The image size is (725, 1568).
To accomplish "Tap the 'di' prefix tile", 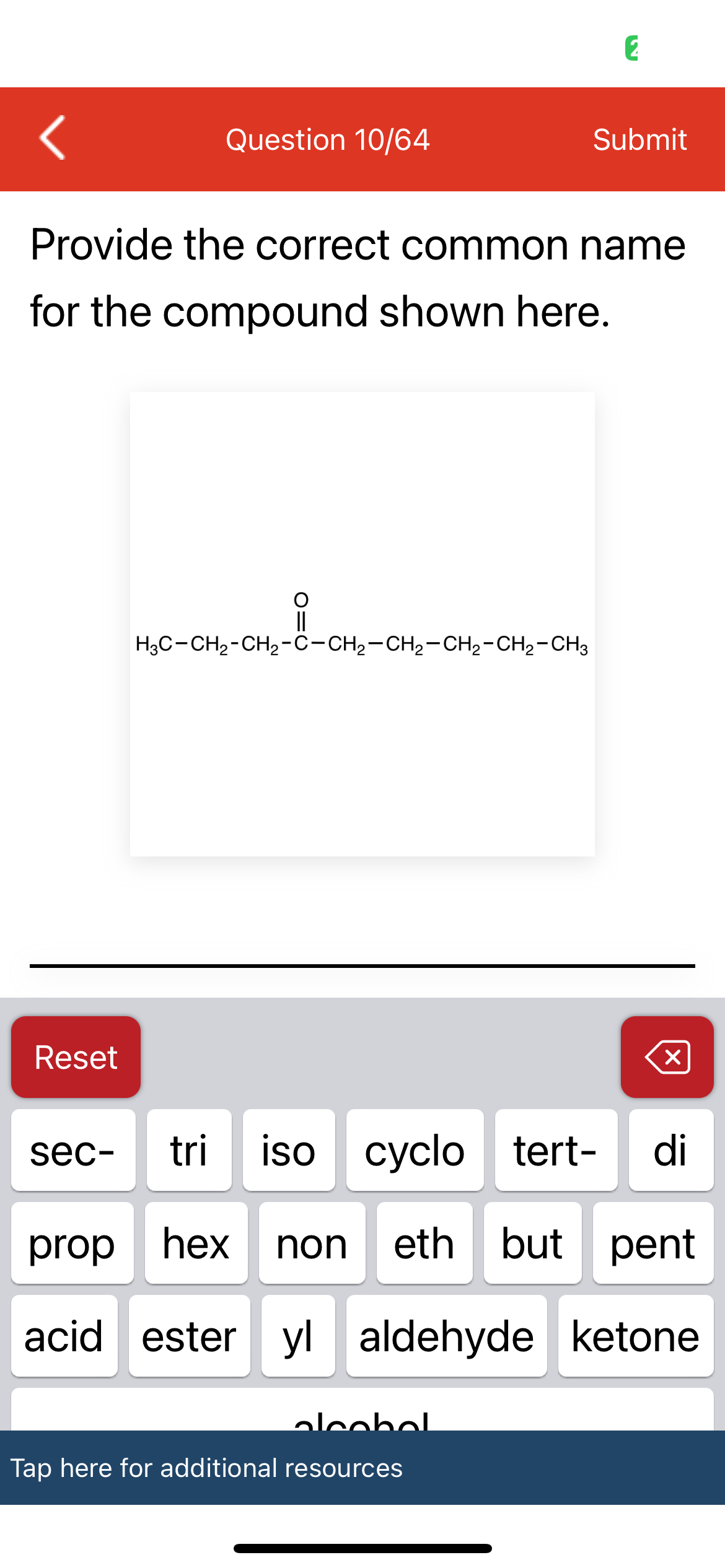I will coord(671,1151).
